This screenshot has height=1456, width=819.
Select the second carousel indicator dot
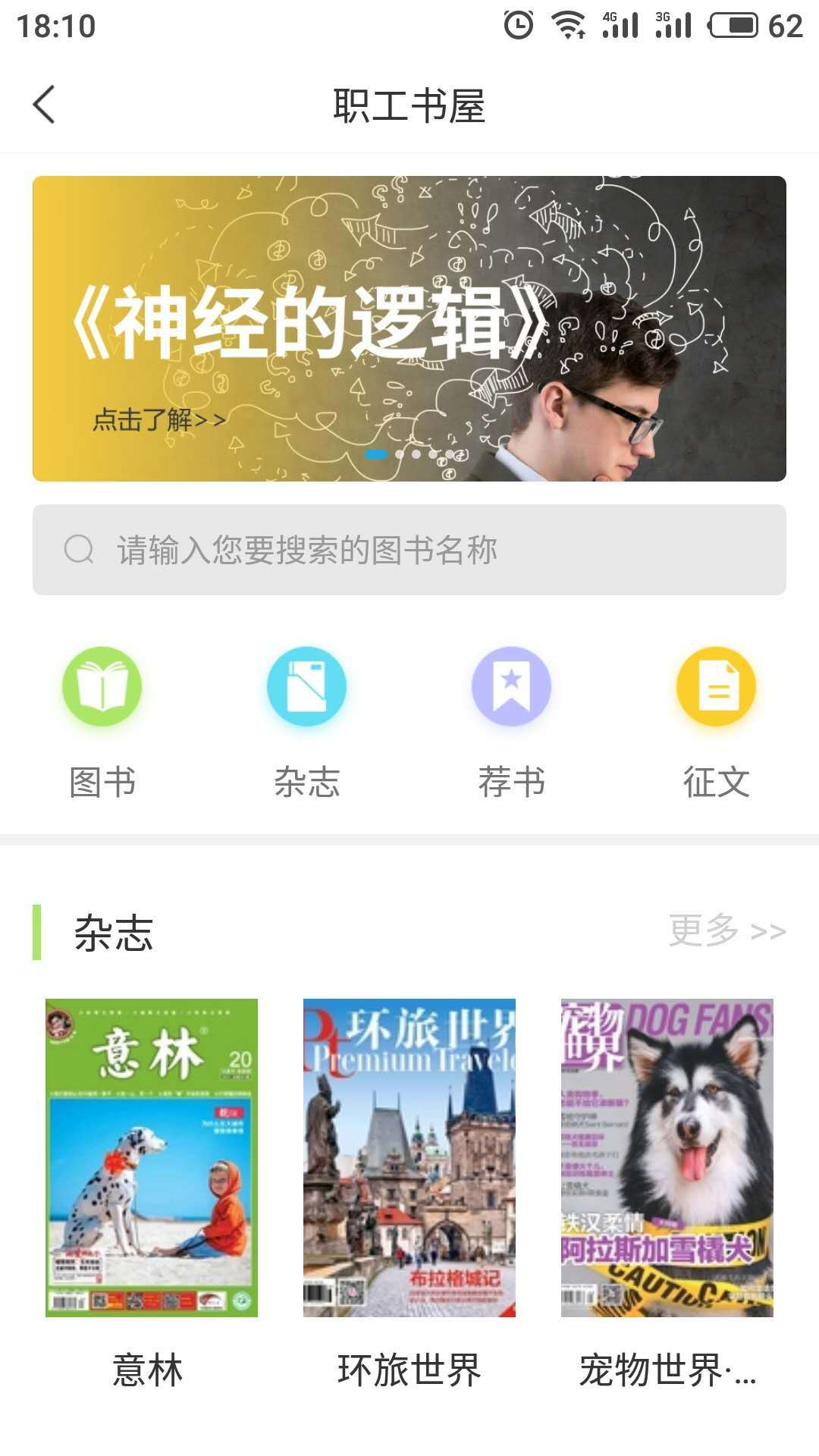[x=400, y=453]
